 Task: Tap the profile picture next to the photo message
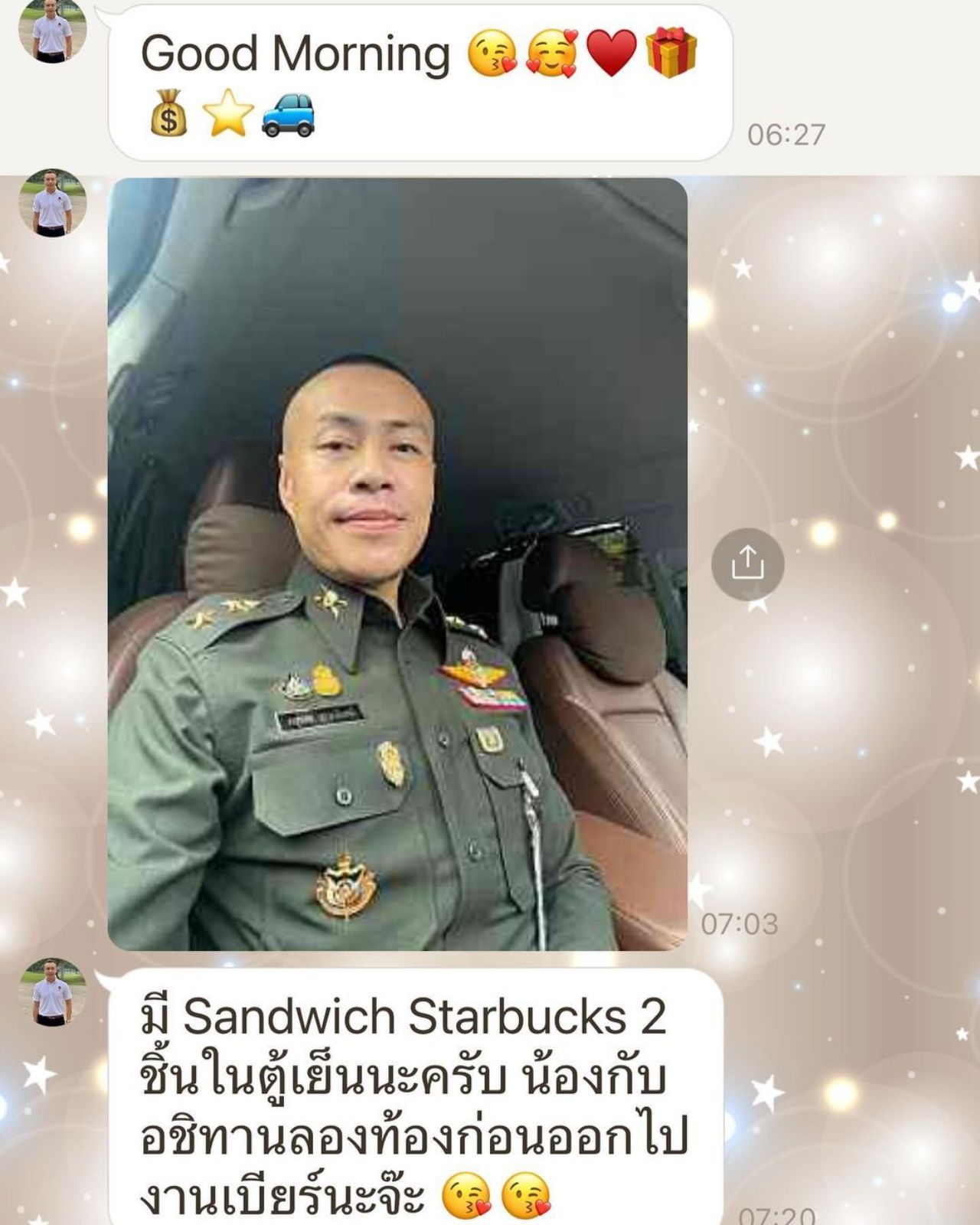coord(52,204)
